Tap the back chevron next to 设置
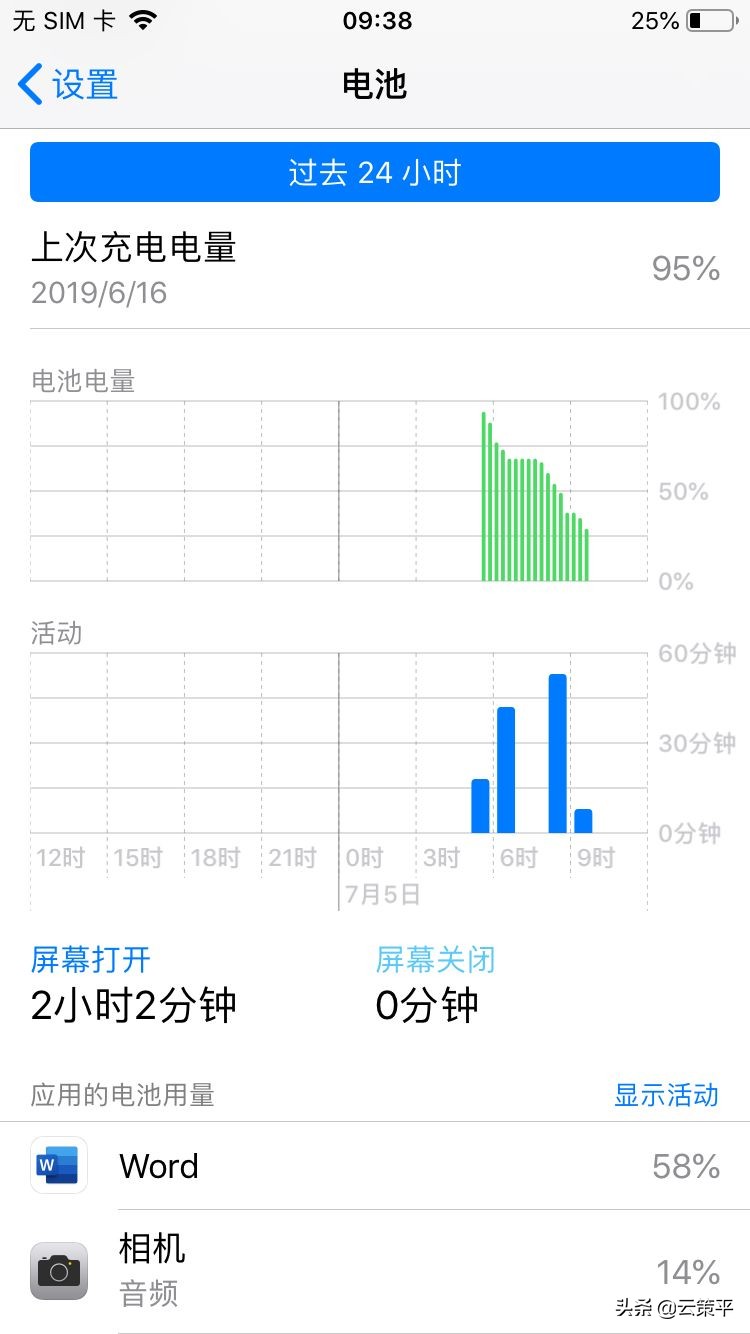This screenshot has height=1334, width=750. (30, 85)
